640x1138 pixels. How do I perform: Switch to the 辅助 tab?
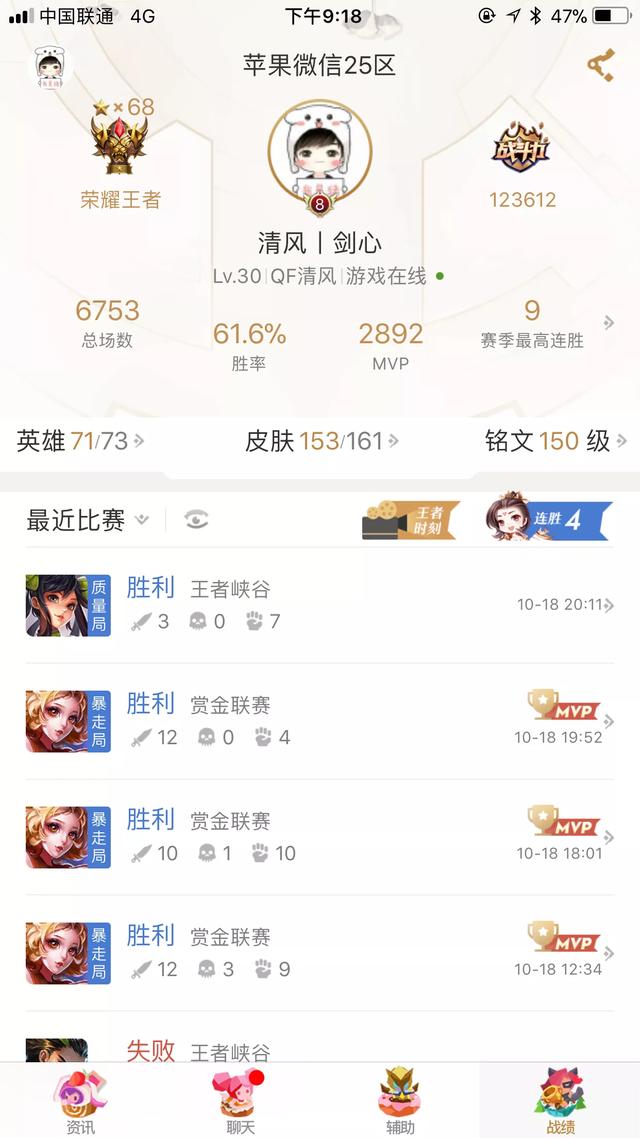click(x=399, y=1100)
